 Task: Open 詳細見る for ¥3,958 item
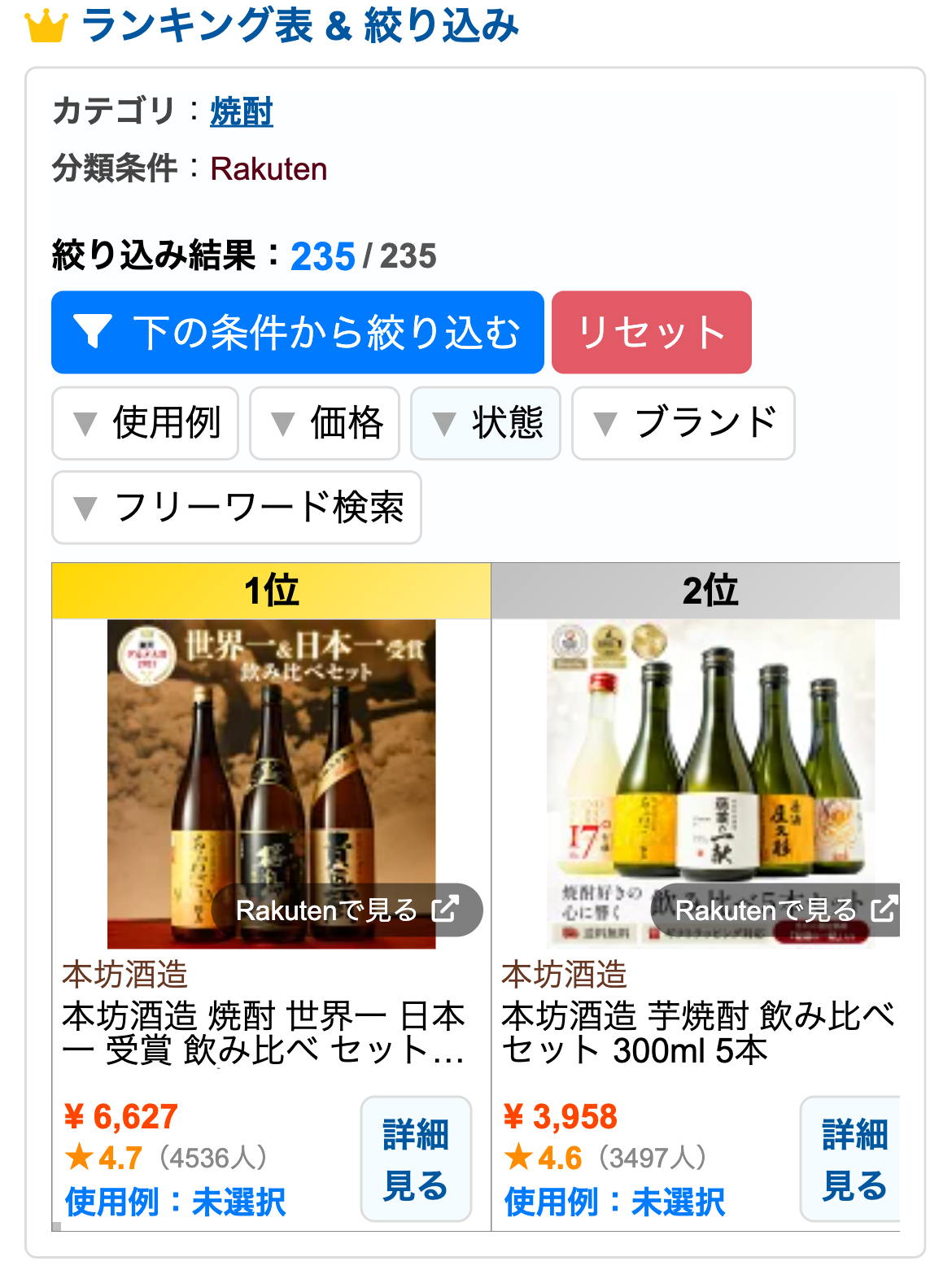point(853,1159)
